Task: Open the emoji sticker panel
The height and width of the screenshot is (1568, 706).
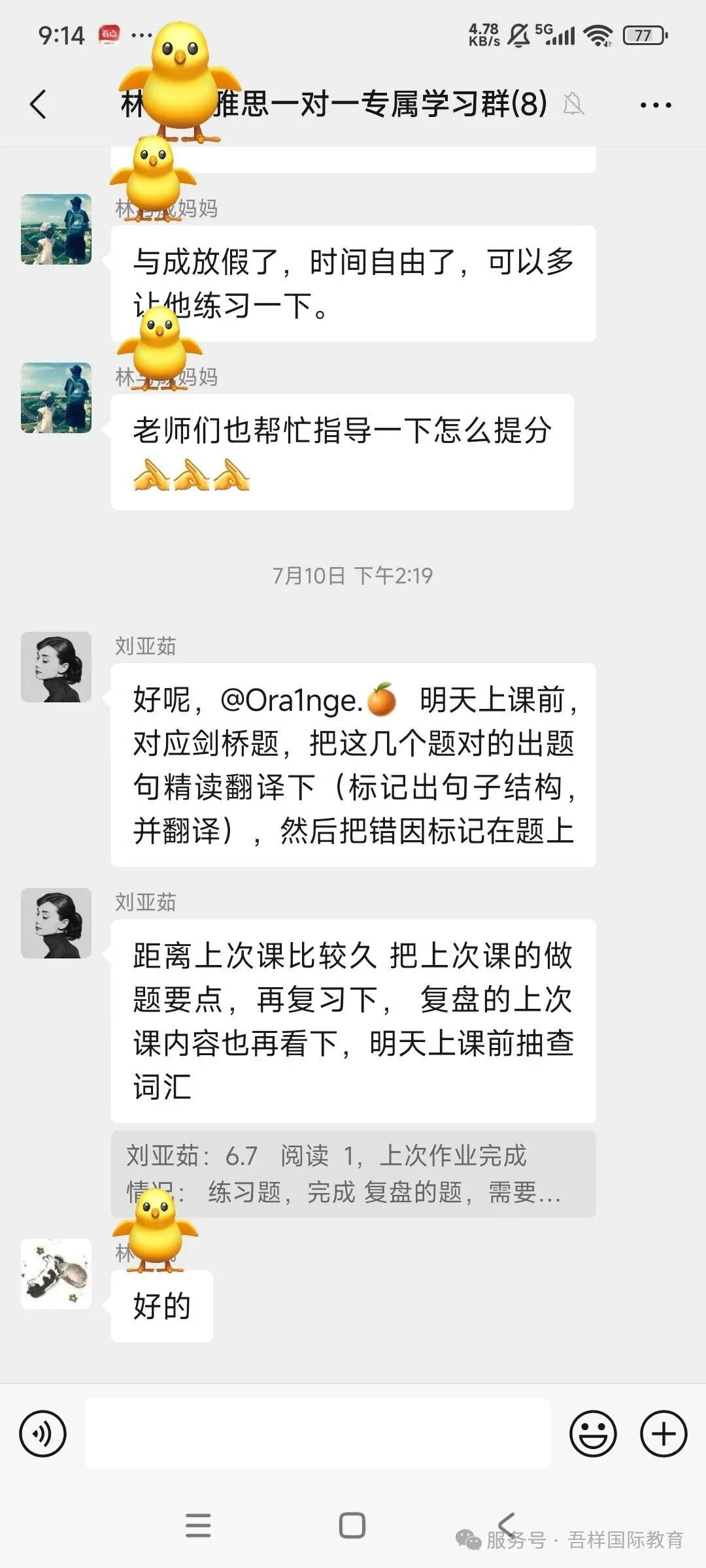Action: (593, 1434)
